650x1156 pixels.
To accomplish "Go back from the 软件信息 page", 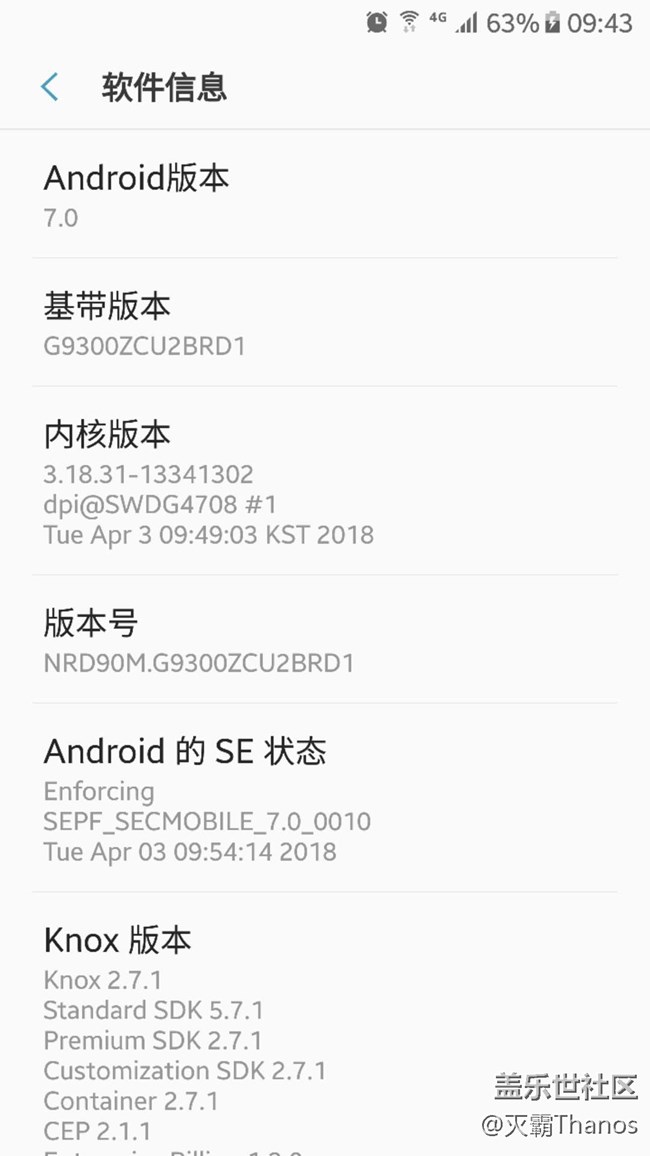I will (x=50, y=87).
